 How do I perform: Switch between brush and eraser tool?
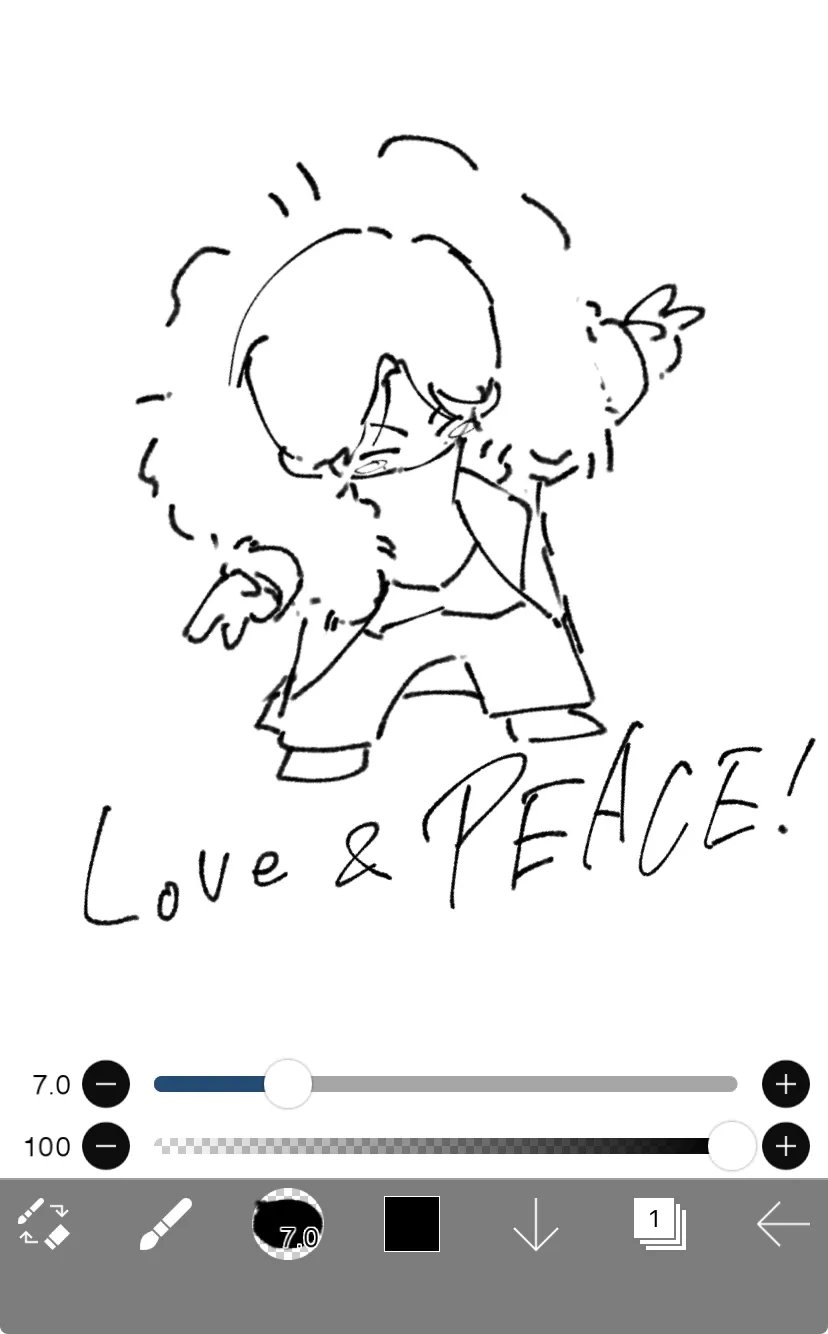(x=43, y=1223)
